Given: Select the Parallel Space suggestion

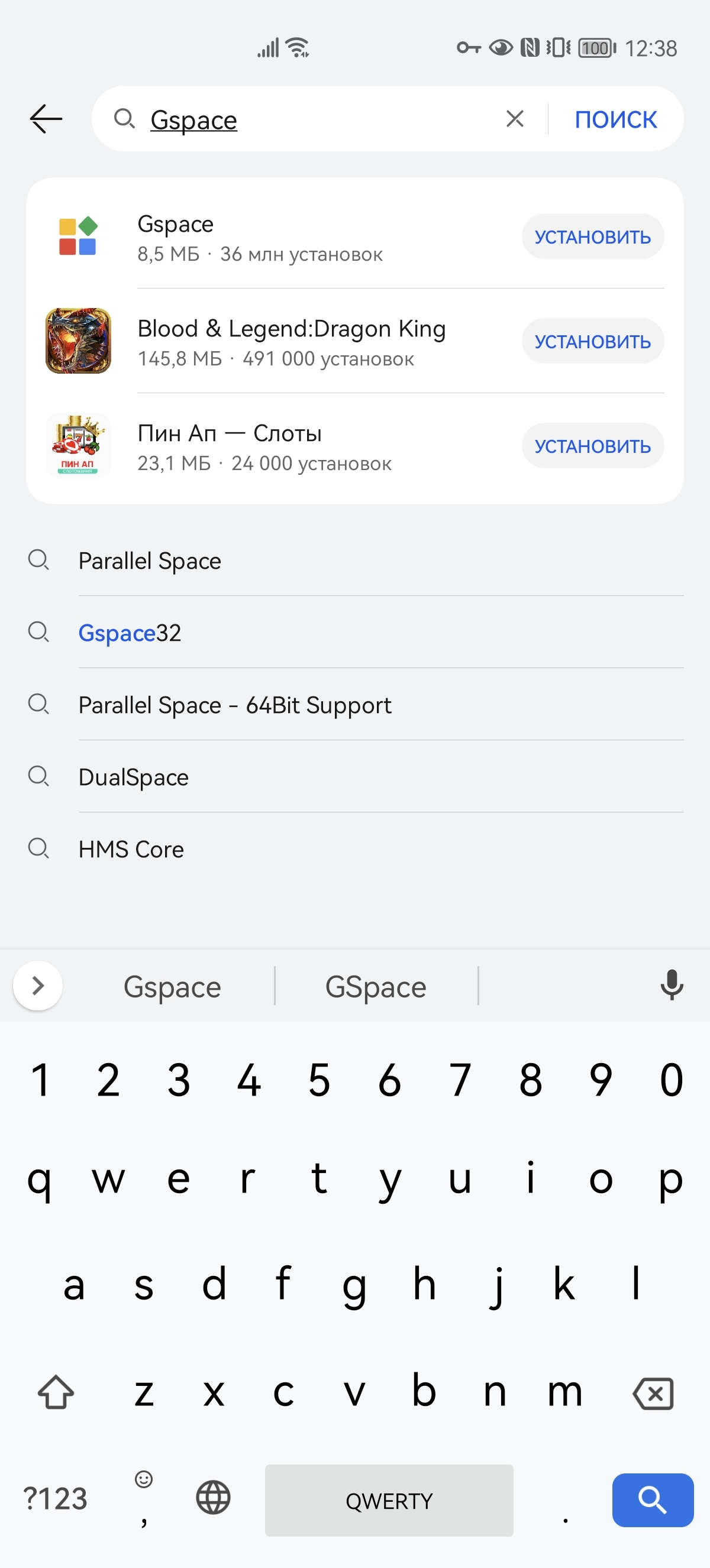Looking at the screenshot, I should tap(150, 561).
